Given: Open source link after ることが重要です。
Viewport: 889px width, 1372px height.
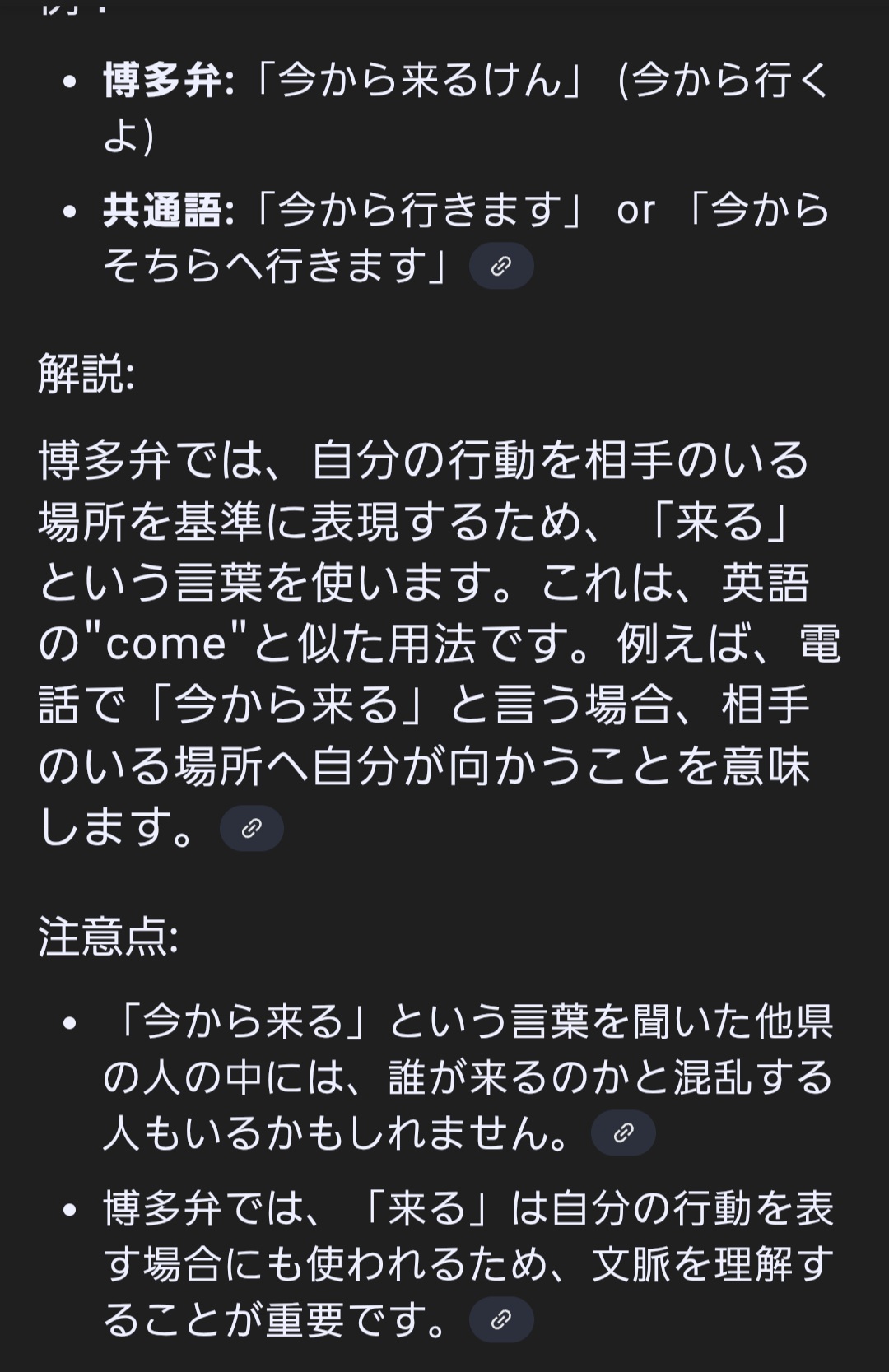Looking at the screenshot, I should tap(501, 1320).
